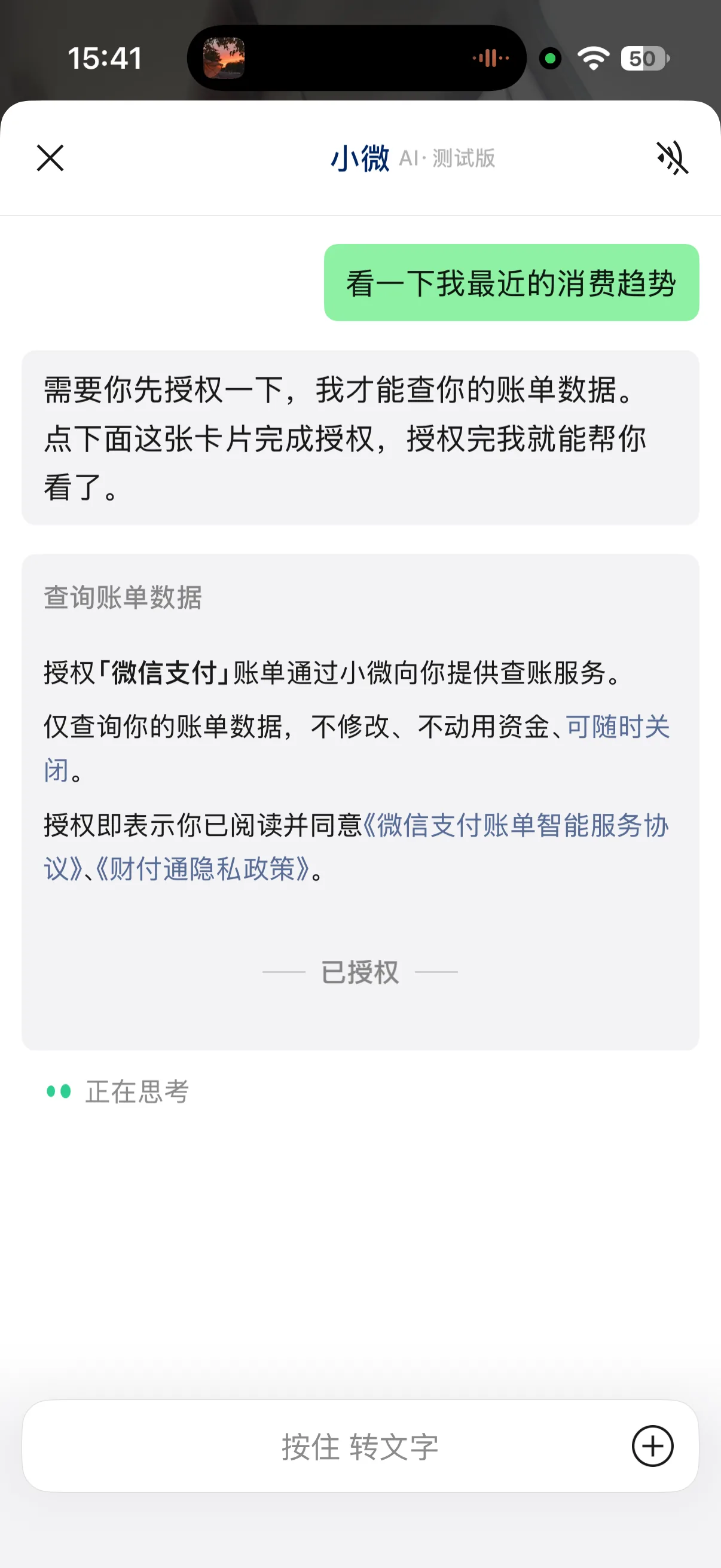The image size is (721, 1568).
Task: Toggle the muted voice icon in header
Action: 673,158
